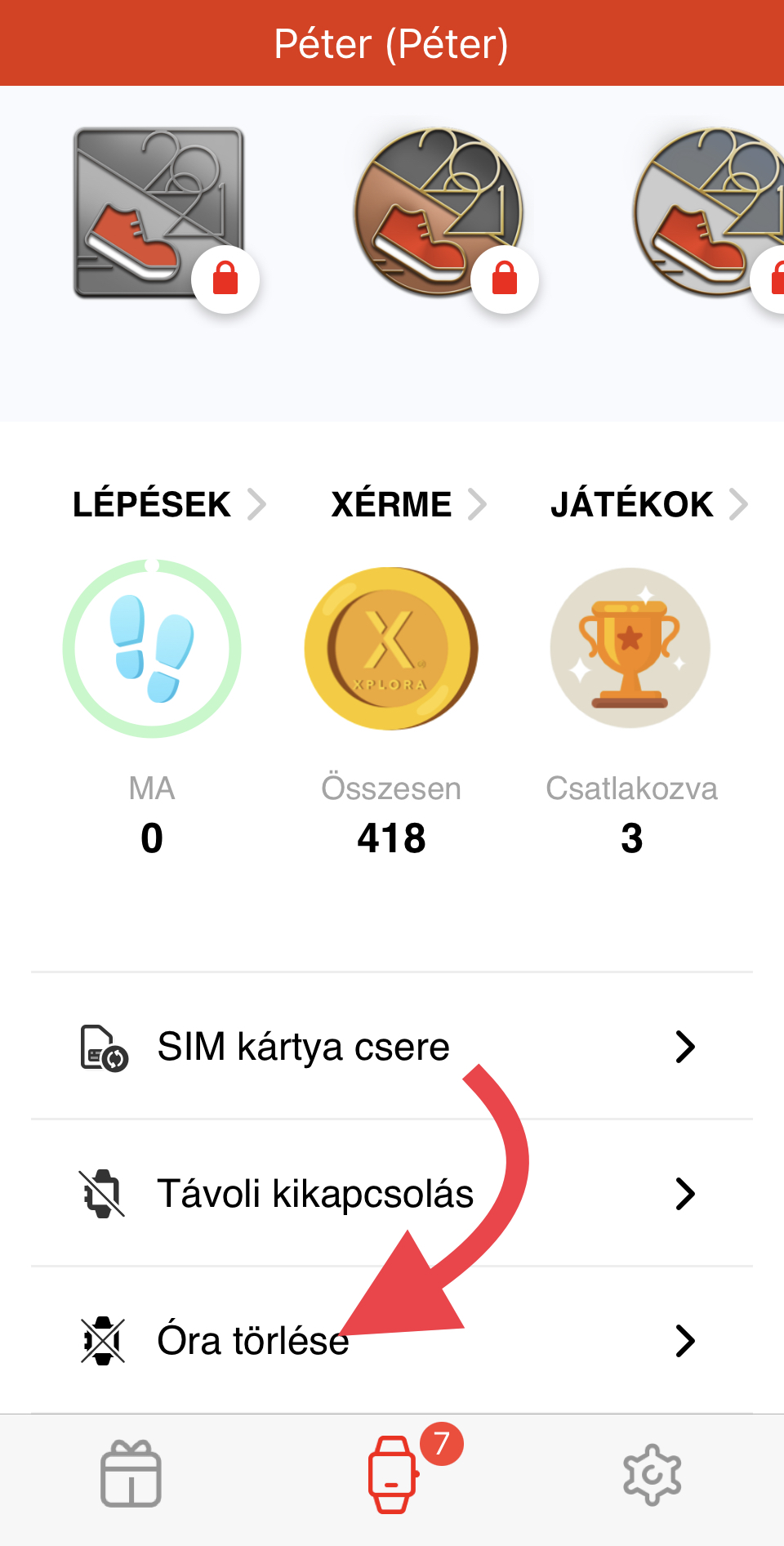Open the LÉPÉSEK steps section

coord(168,504)
